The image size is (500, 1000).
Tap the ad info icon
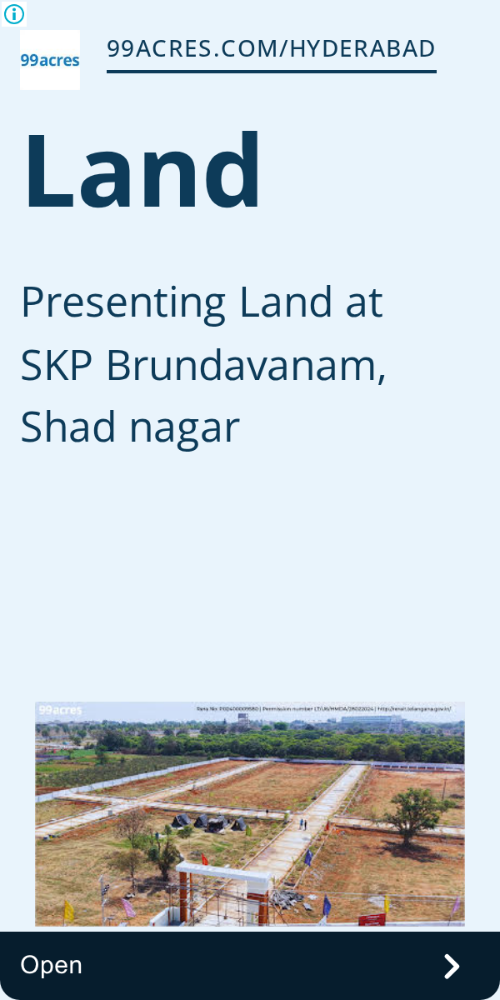click(13, 13)
